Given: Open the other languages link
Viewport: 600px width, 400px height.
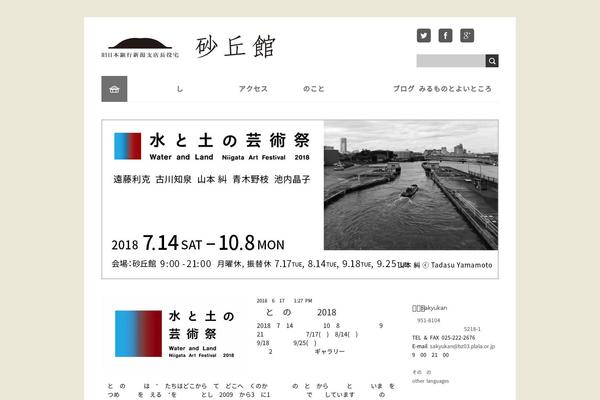Looking at the screenshot, I should point(430,381).
